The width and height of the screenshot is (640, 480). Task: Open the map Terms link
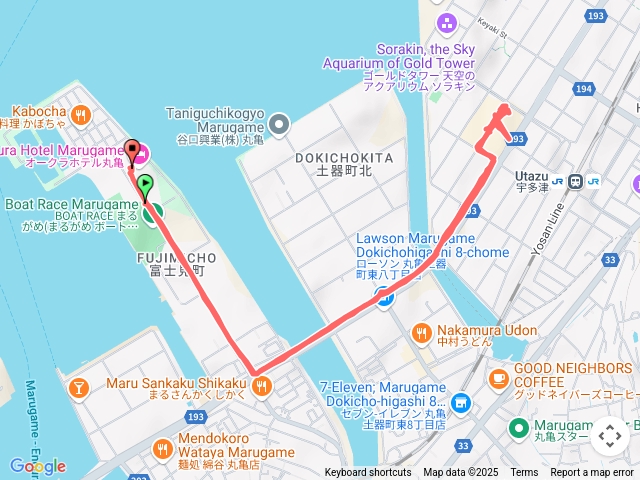click(x=524, y=472)
